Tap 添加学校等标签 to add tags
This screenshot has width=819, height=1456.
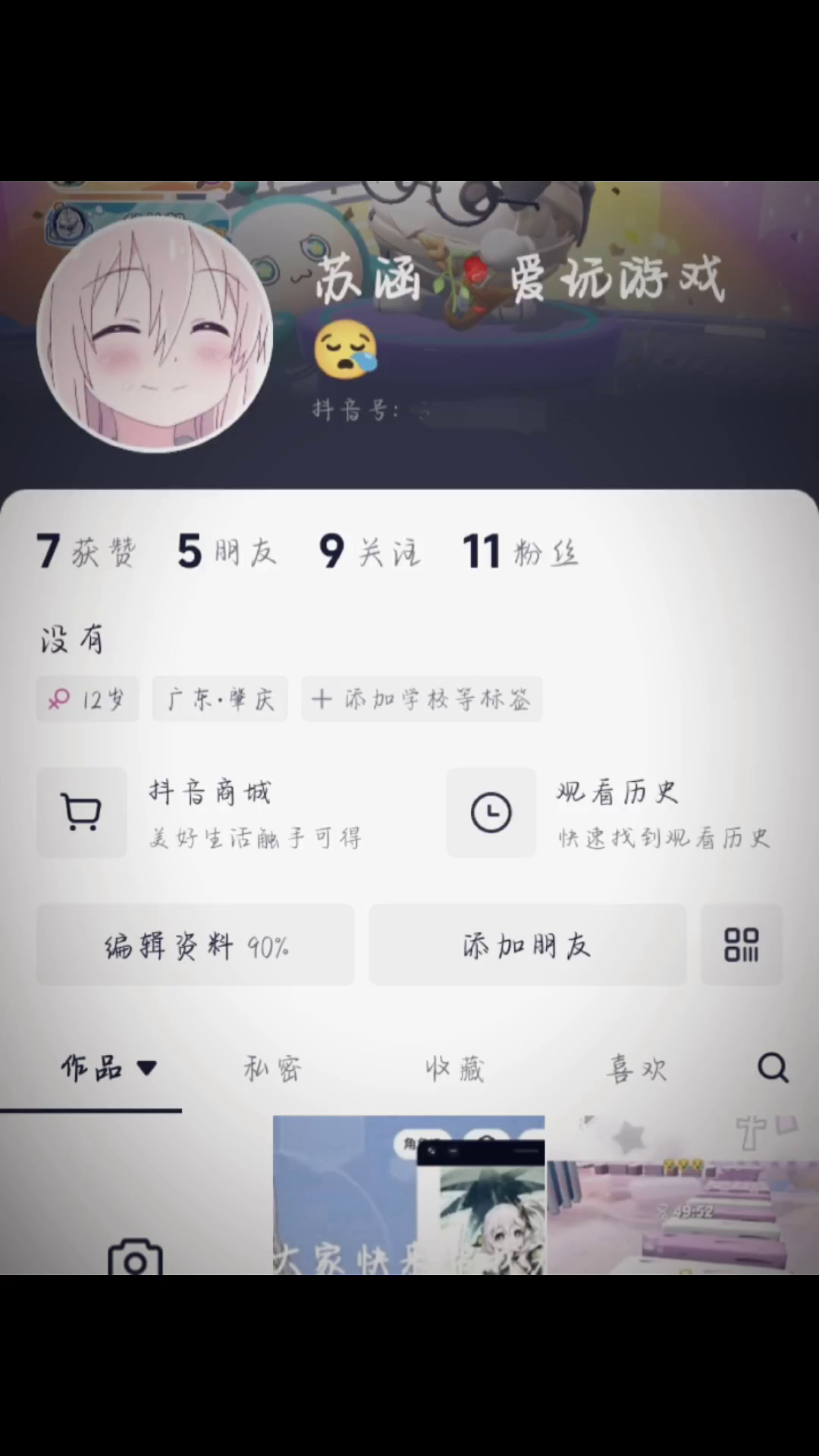(x=422, y=698)
